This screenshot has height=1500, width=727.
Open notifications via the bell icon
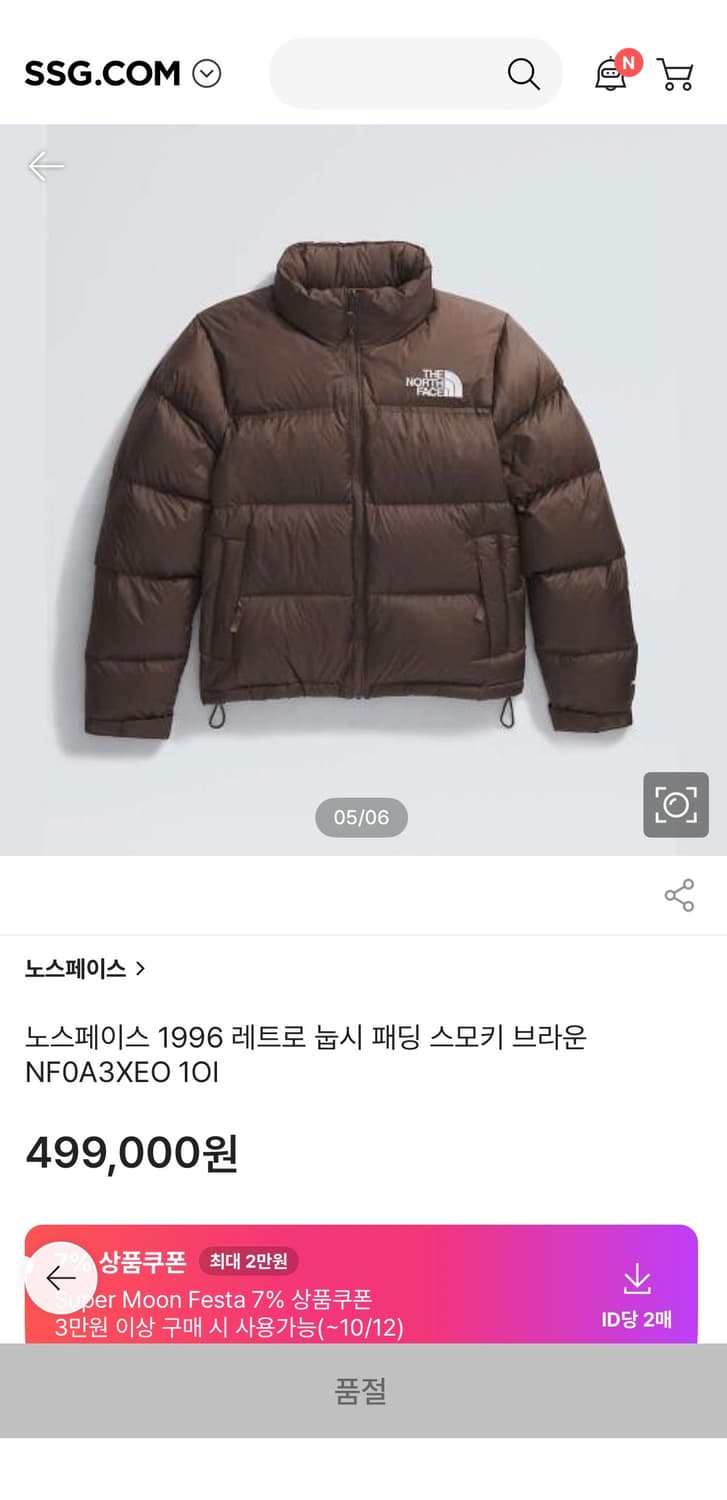coord(611,74)
